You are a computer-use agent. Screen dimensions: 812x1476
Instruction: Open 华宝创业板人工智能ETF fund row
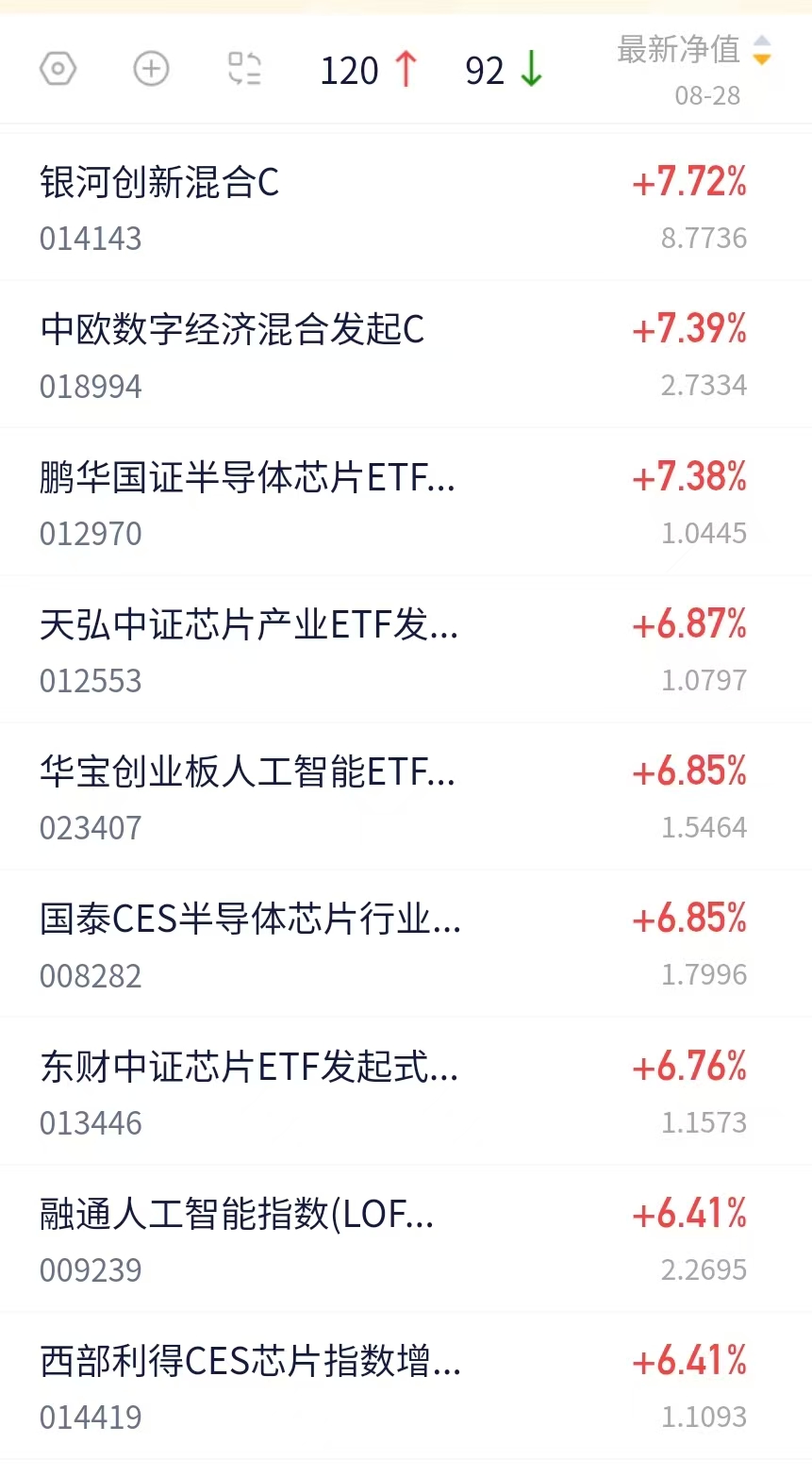click(x=406, y=796)
